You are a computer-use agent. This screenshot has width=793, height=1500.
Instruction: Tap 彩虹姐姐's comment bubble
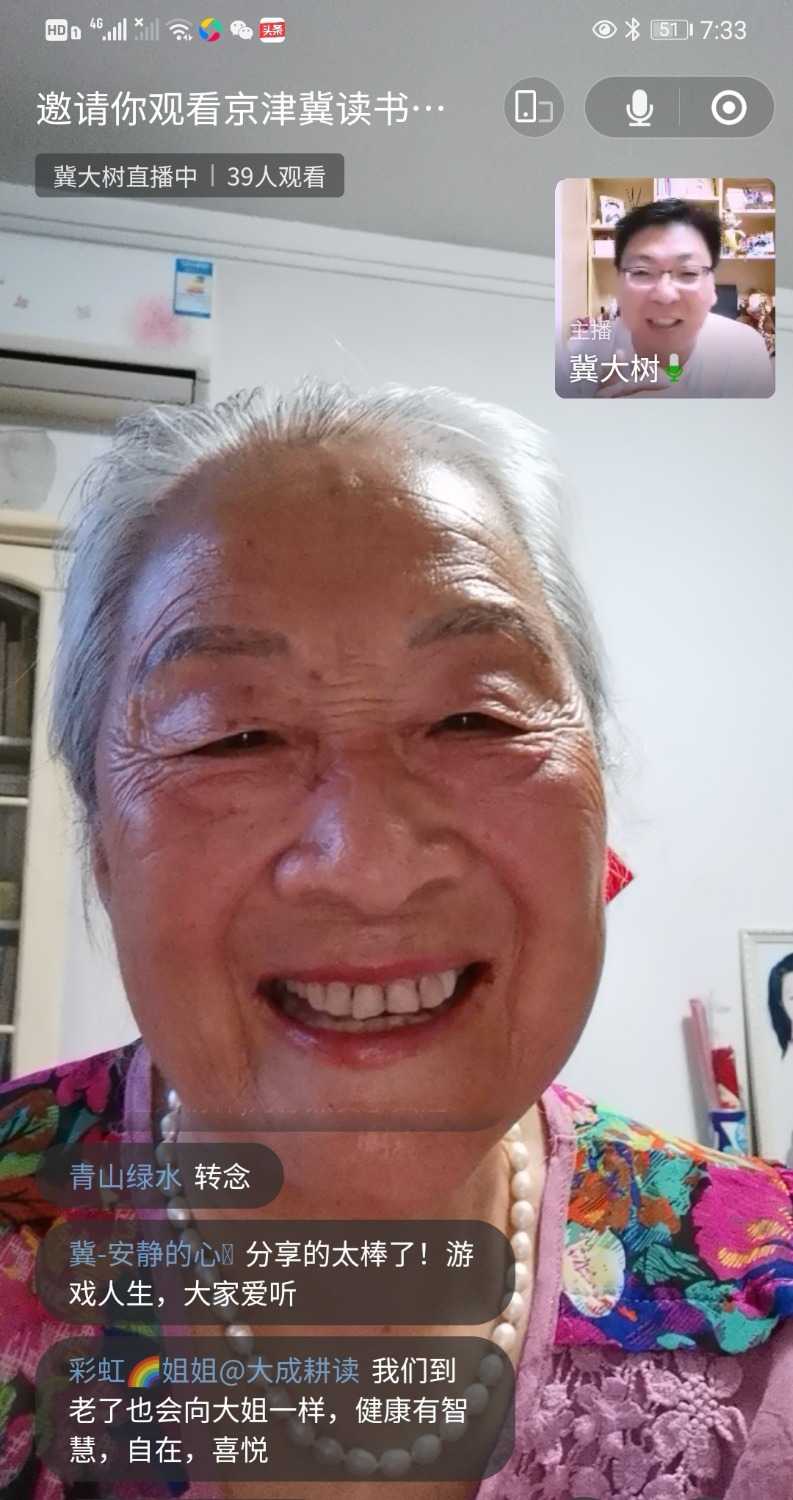(272, 1409)
